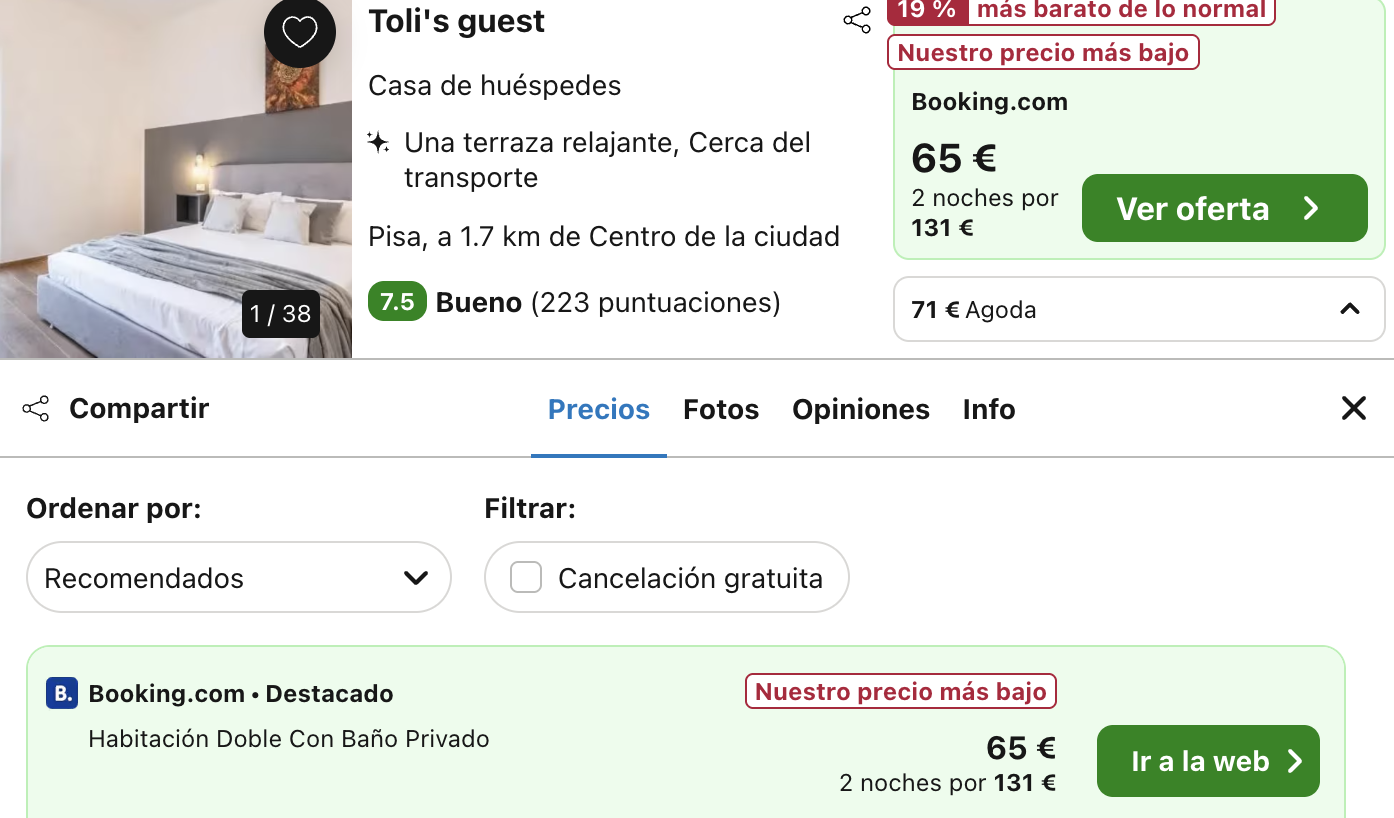Tap Compartir to share this listing
This screenshot has height=818, width=1394.
pos(115,409)
